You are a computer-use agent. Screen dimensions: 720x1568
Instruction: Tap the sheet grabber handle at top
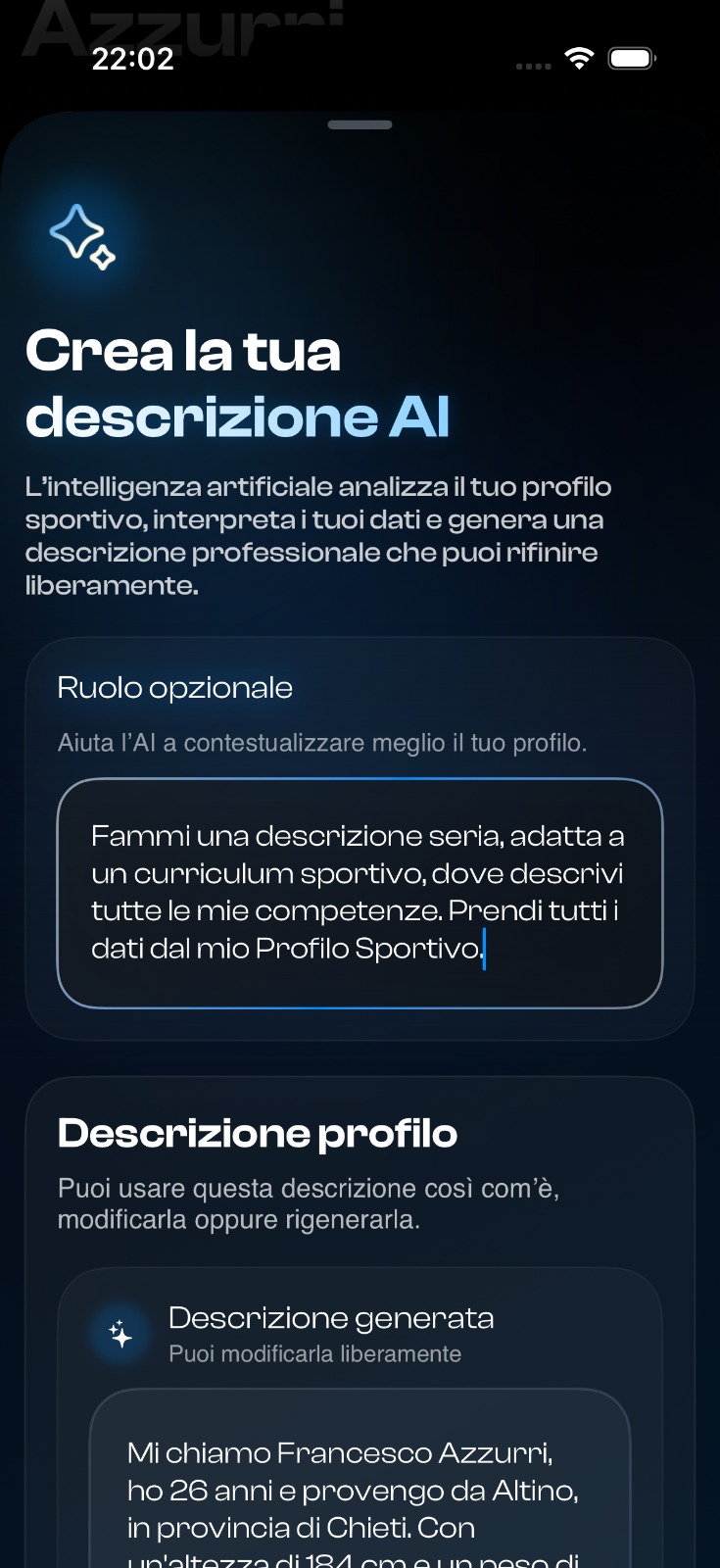pos(360,124)
